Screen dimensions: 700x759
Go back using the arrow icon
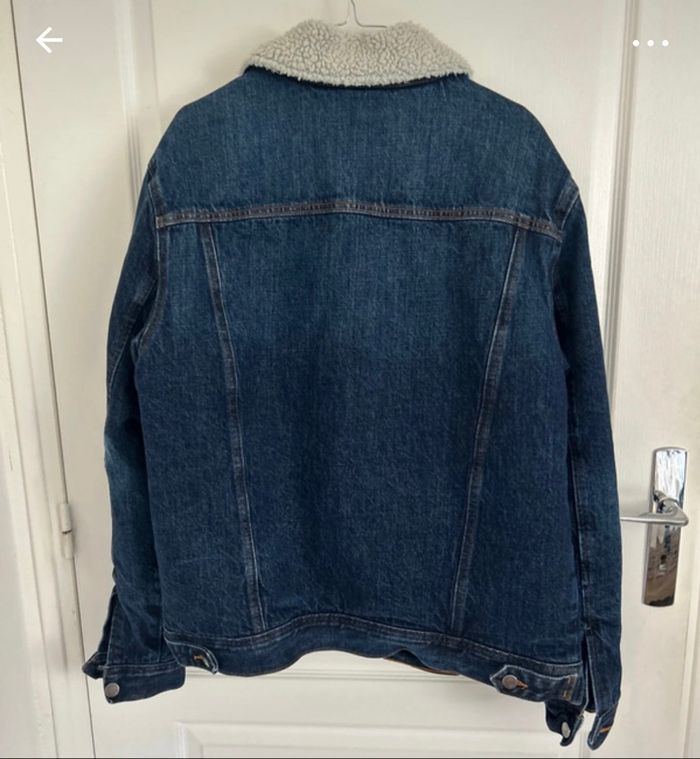point(48,40)
